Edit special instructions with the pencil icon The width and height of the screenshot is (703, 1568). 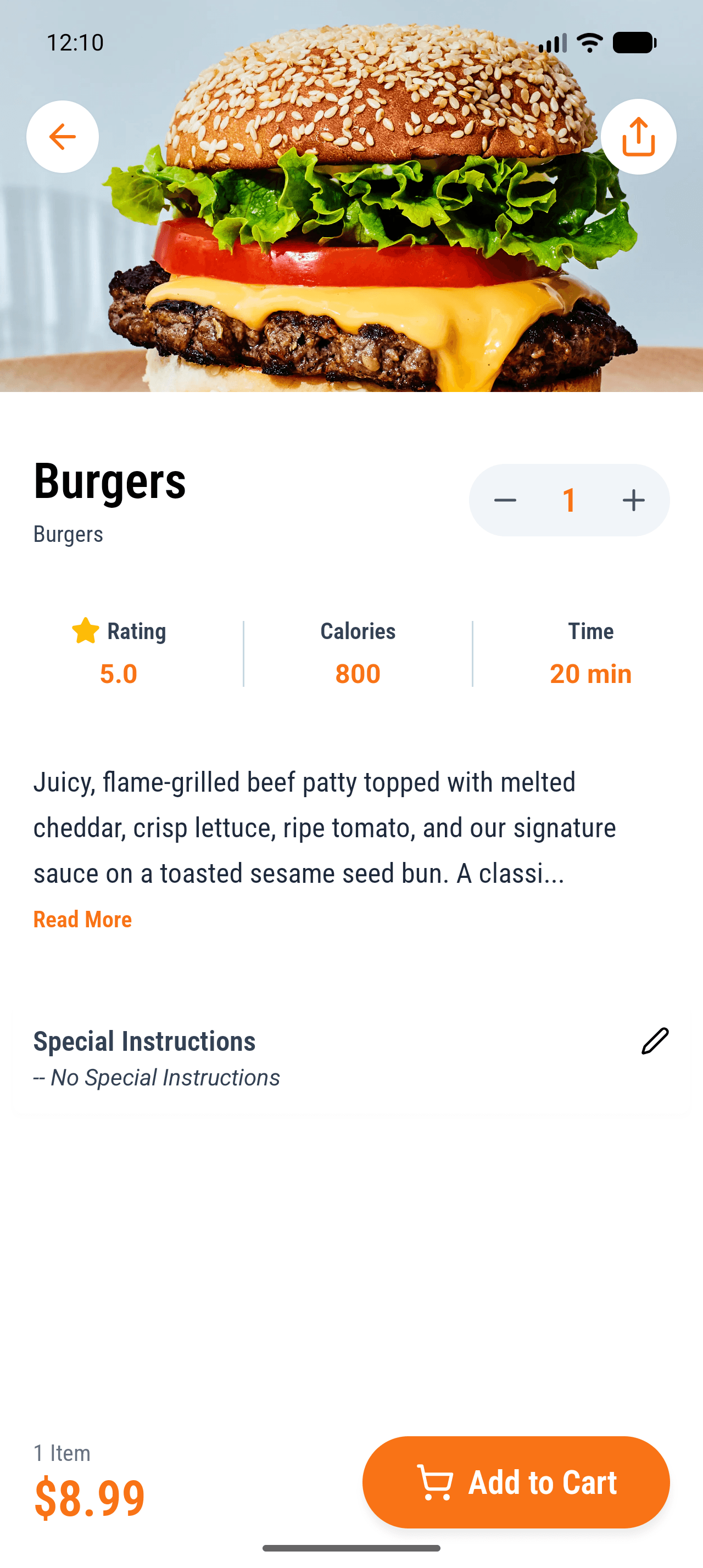pos(654,1041)
